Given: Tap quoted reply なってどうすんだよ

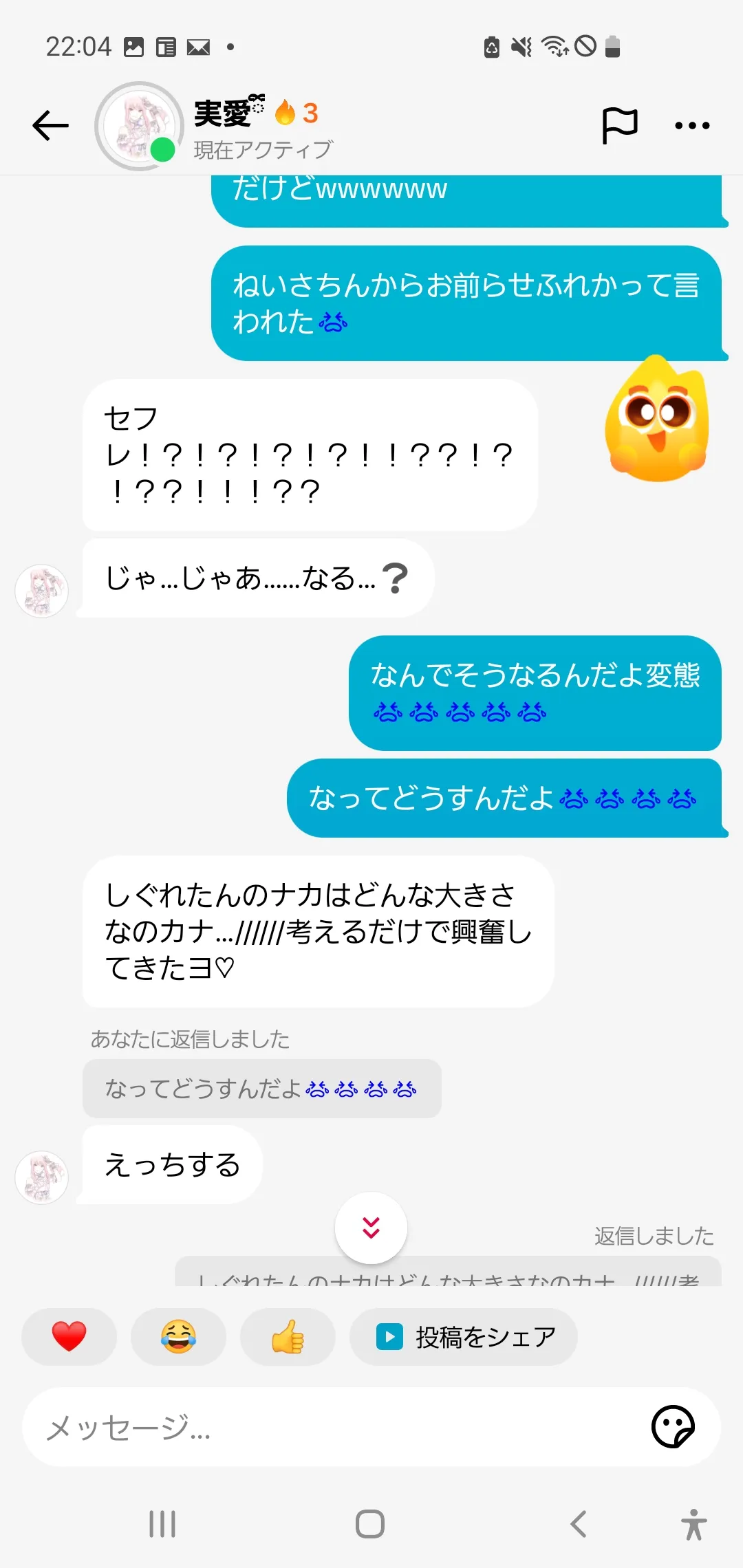Looking at the screenshot, I should click(261, 1089).
